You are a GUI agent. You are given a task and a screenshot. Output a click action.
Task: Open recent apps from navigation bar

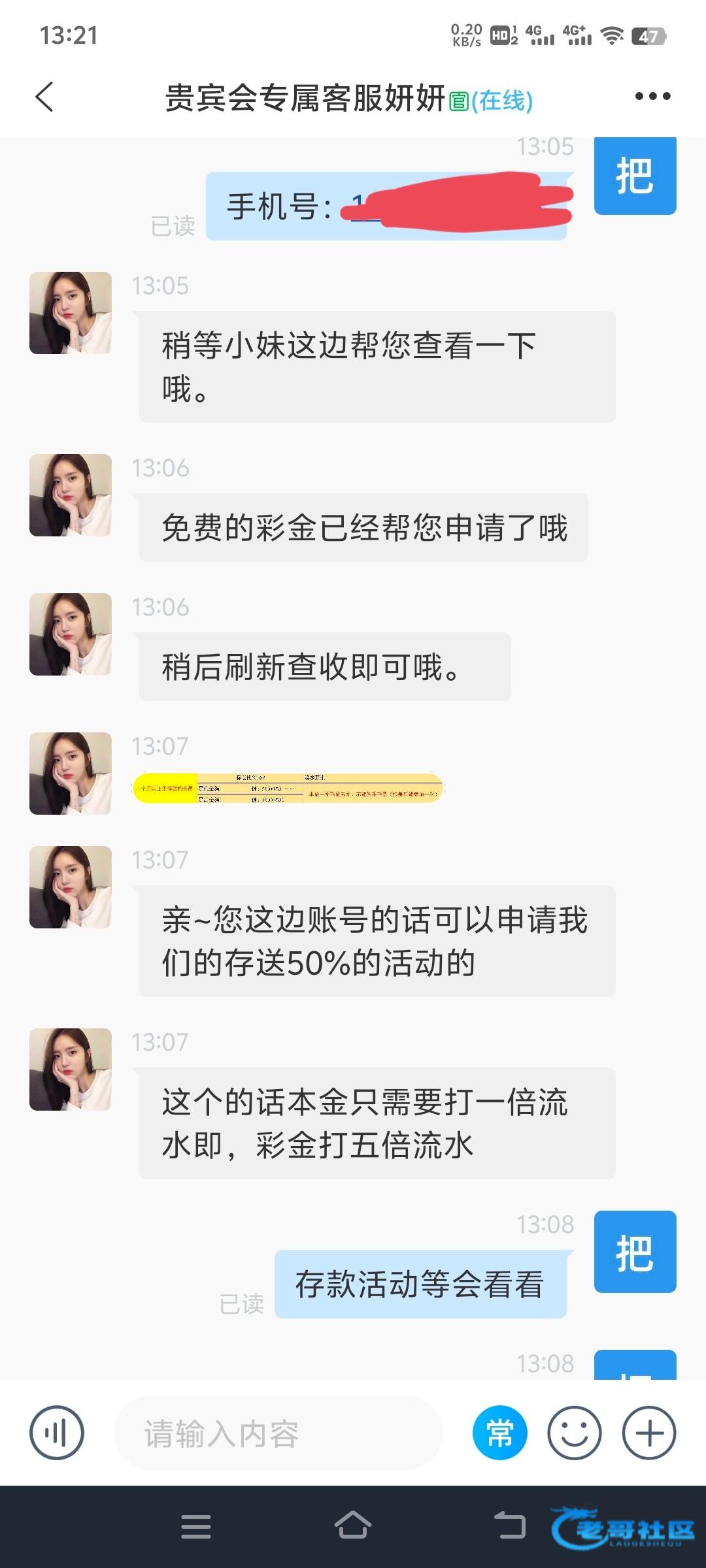pos(196,1526)
